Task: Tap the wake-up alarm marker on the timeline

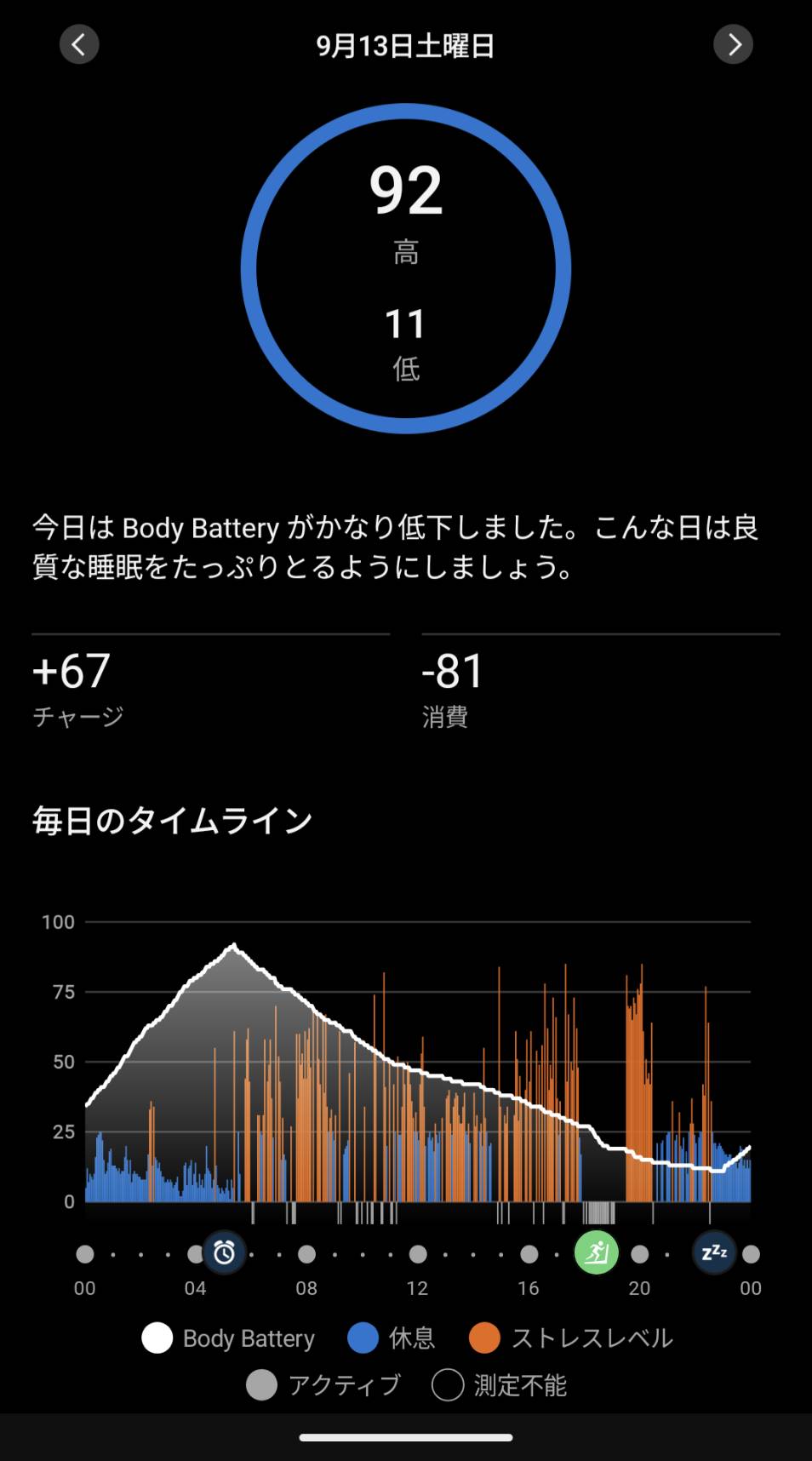Action: [x=224, y=1252]
